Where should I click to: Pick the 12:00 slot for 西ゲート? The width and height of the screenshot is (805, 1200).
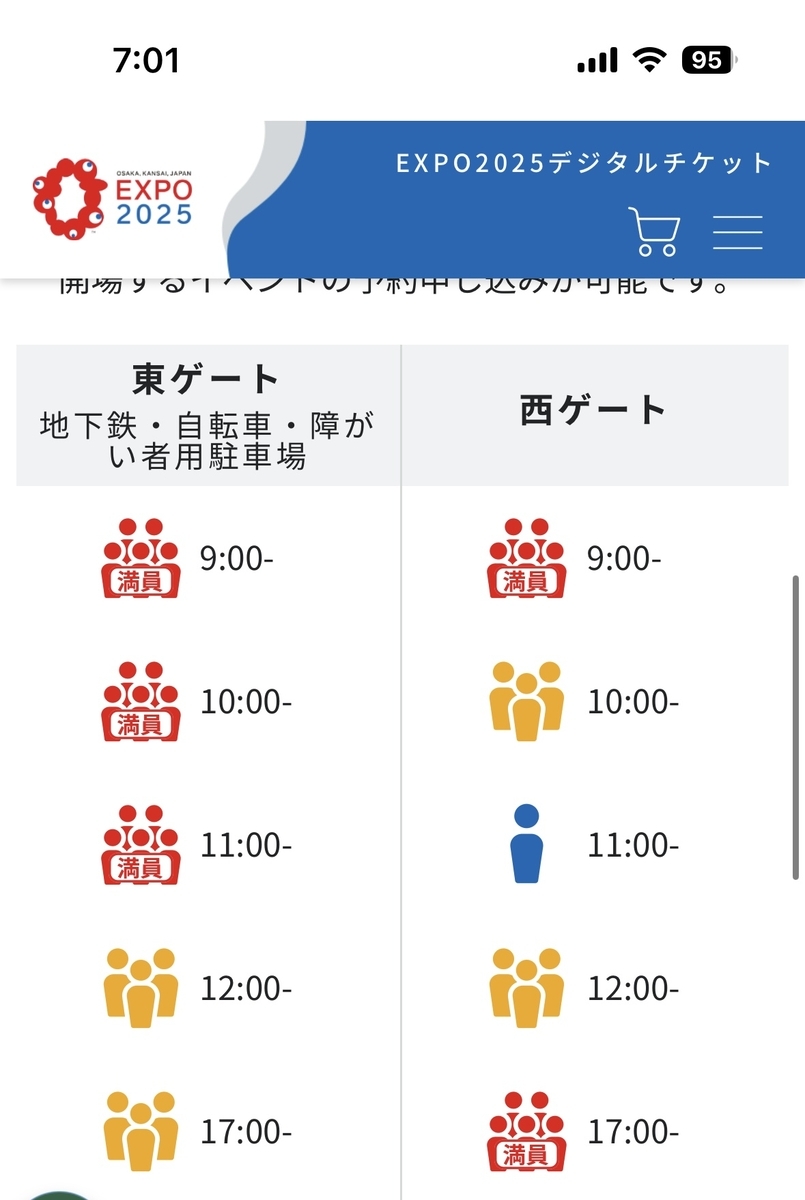coord(584,989)
